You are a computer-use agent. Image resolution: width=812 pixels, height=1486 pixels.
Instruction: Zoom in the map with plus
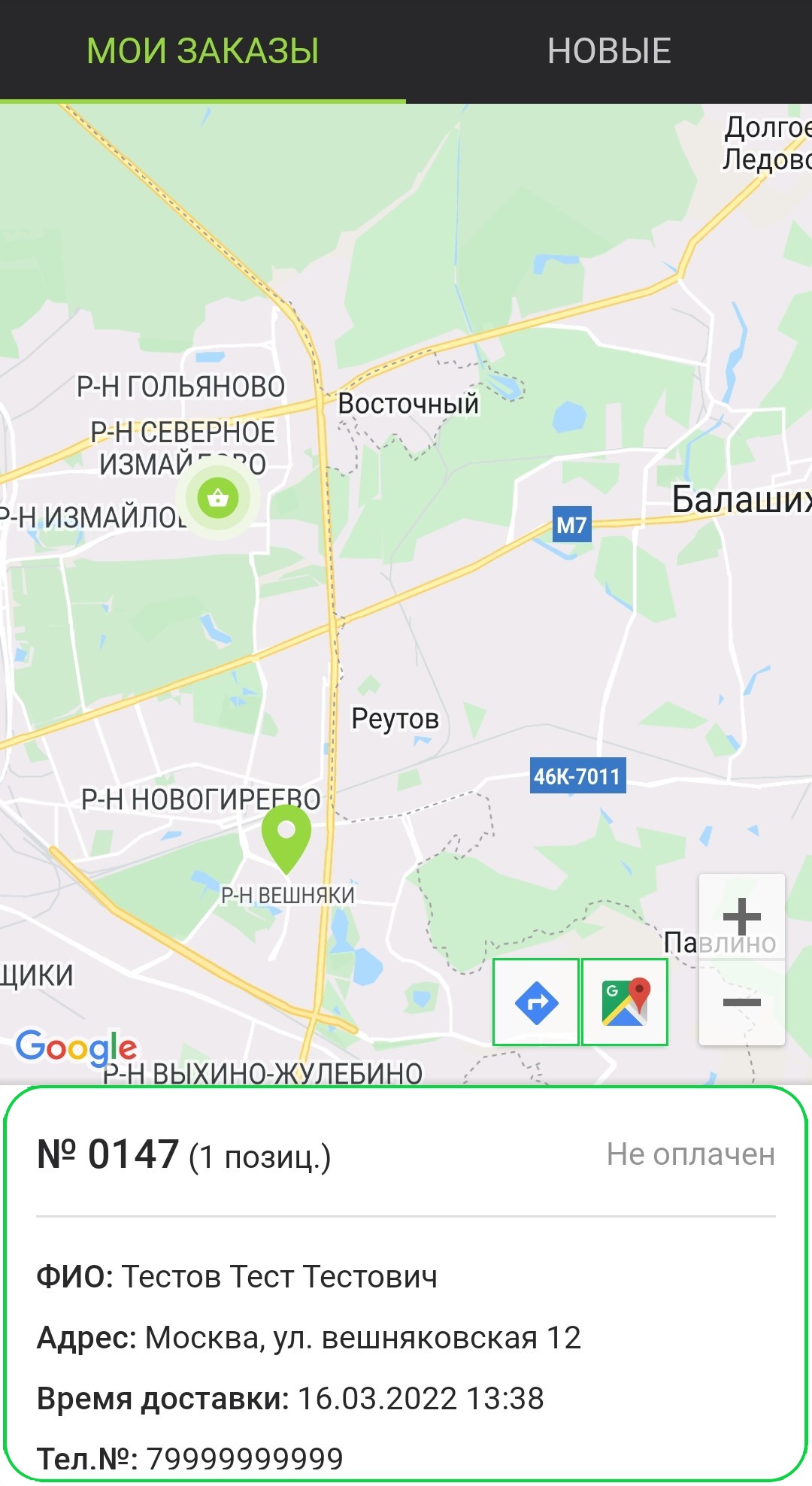[742, 916]
